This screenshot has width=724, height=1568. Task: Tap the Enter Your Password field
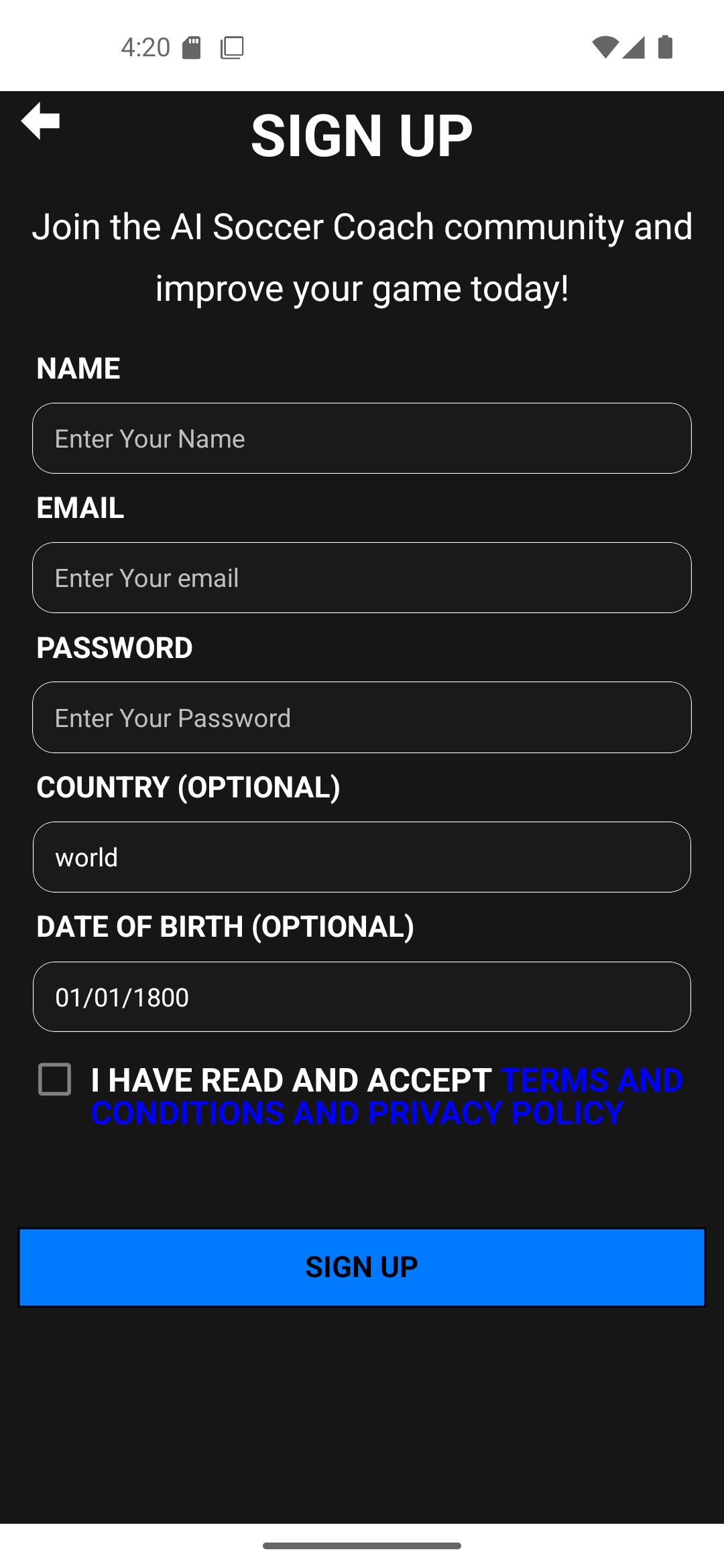pos(362,718)
